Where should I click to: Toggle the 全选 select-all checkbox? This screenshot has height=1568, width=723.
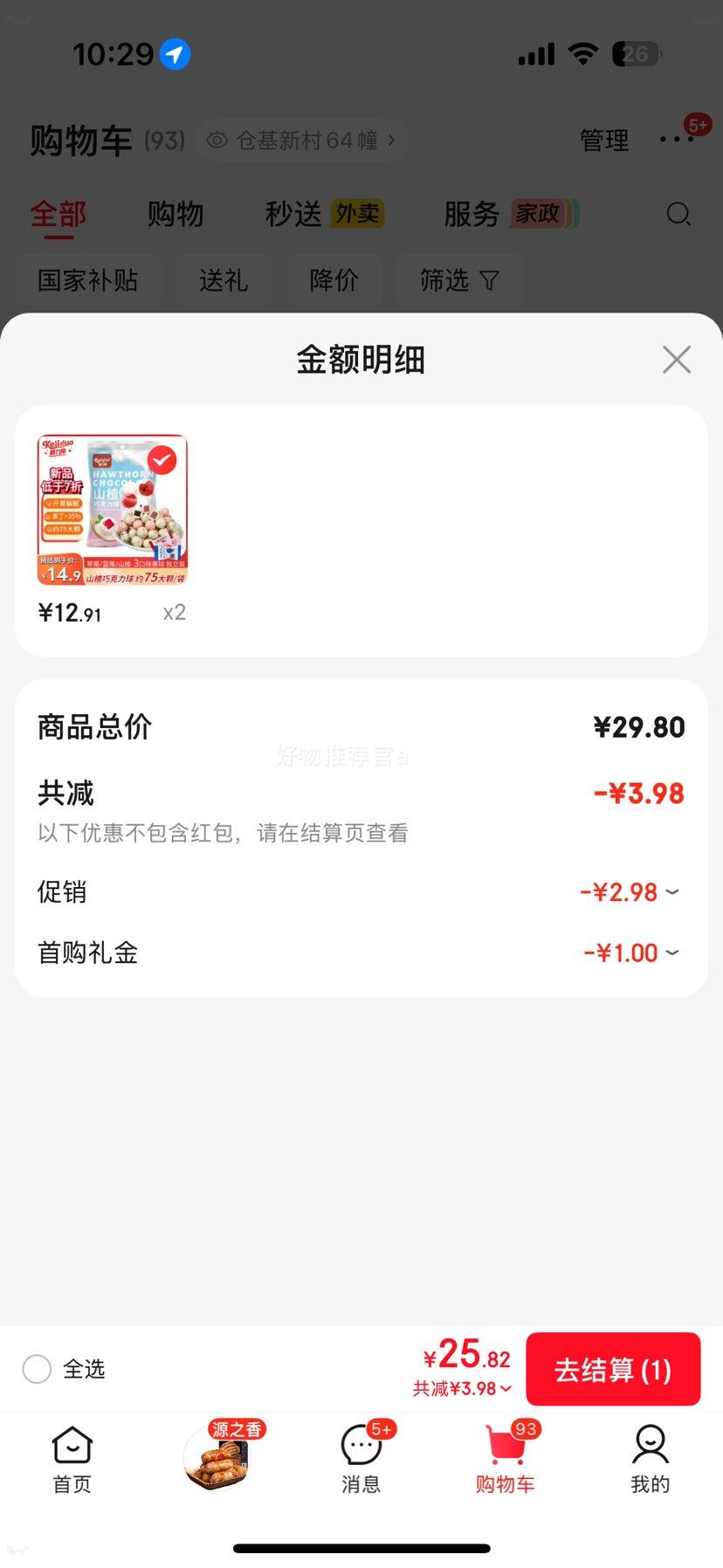(x=37, y=1369)
